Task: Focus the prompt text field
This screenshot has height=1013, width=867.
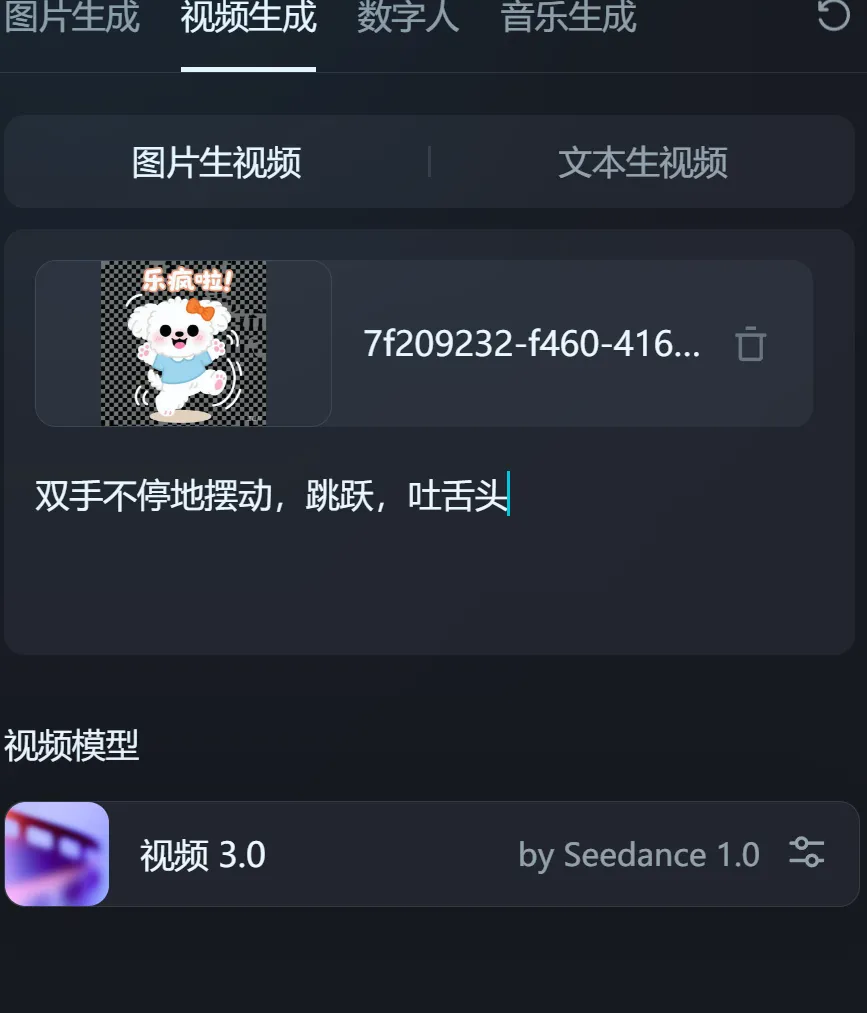Action: tap(430, 560)
